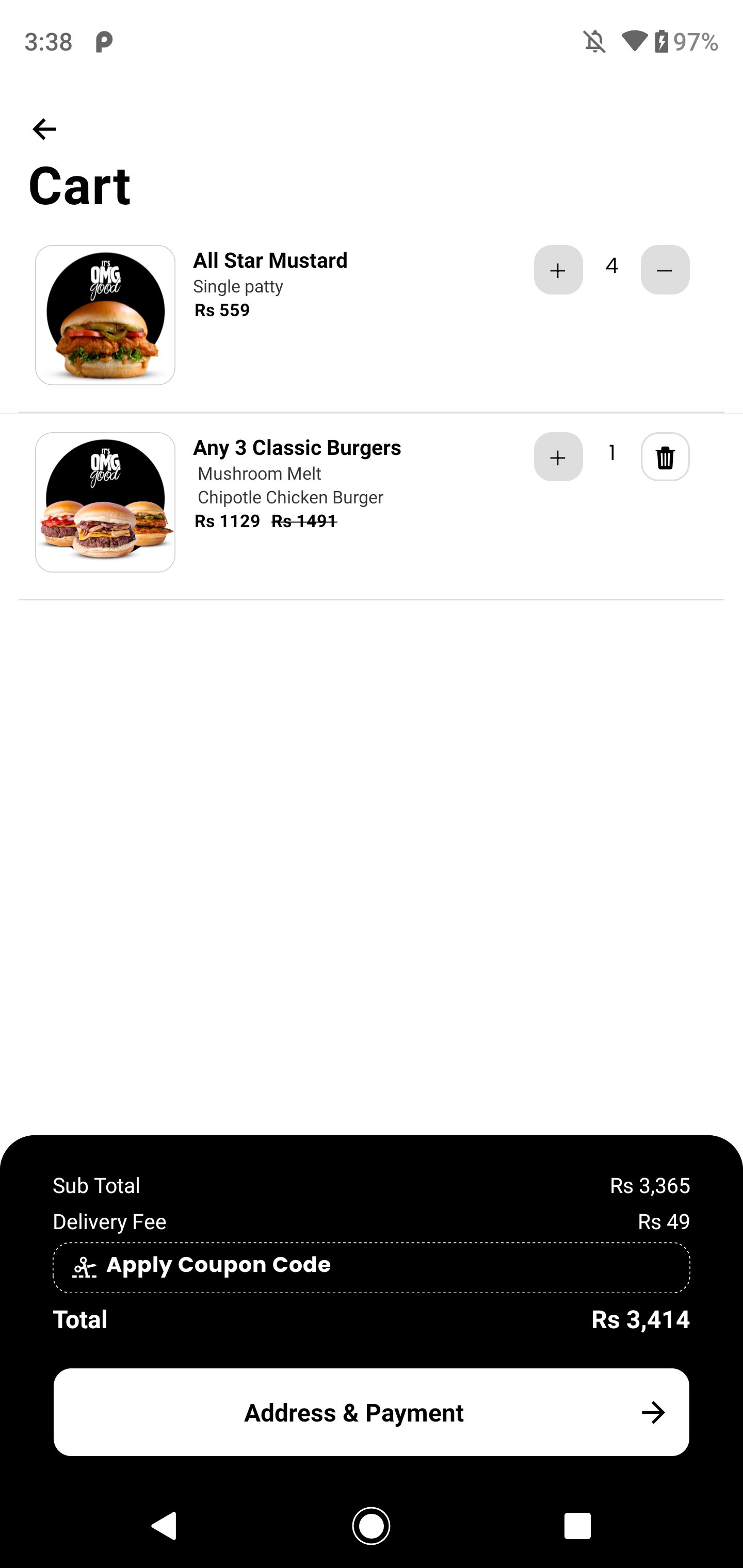The width and height of the screenshot is (743, 1568).
Task: Go to the home screen
Action: (371, 1525)
